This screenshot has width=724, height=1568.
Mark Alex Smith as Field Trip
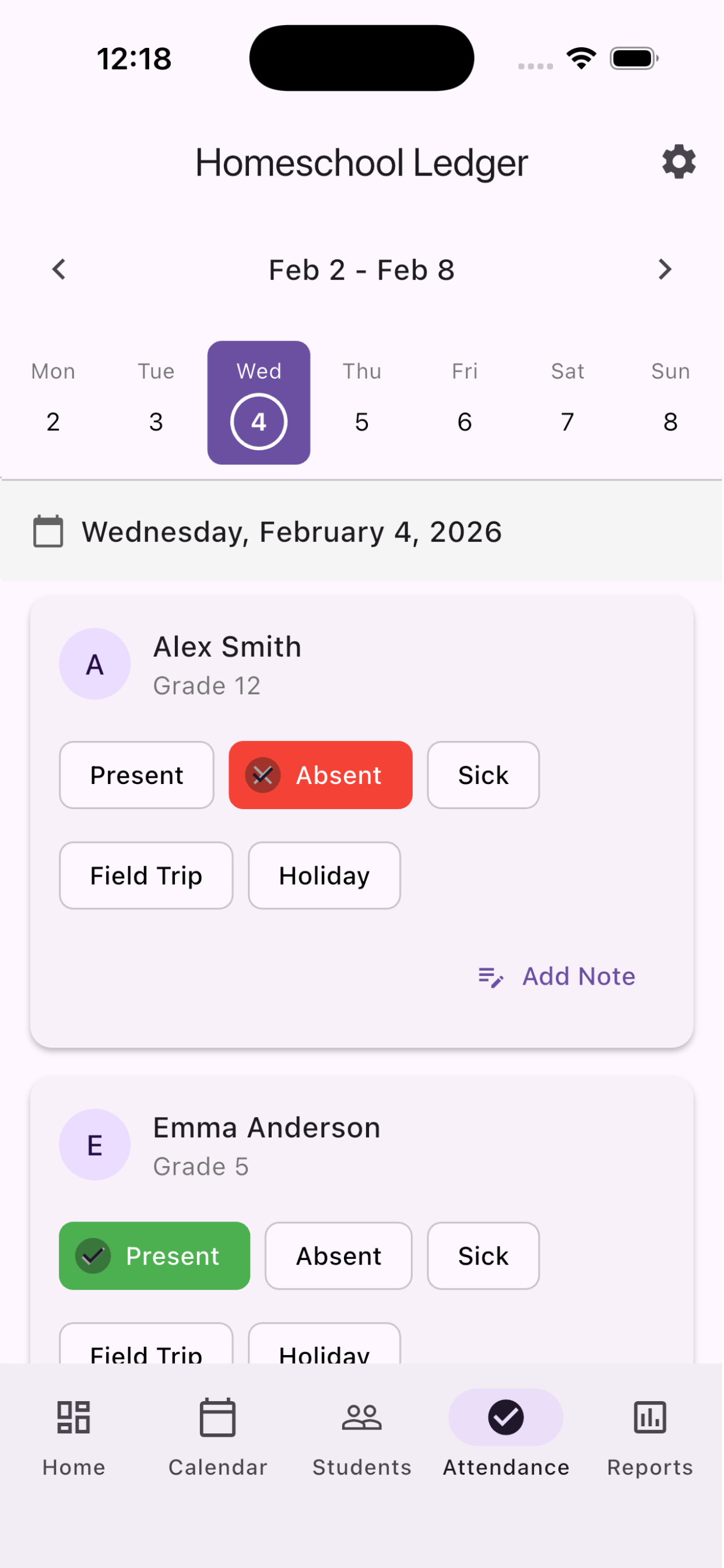145,874
